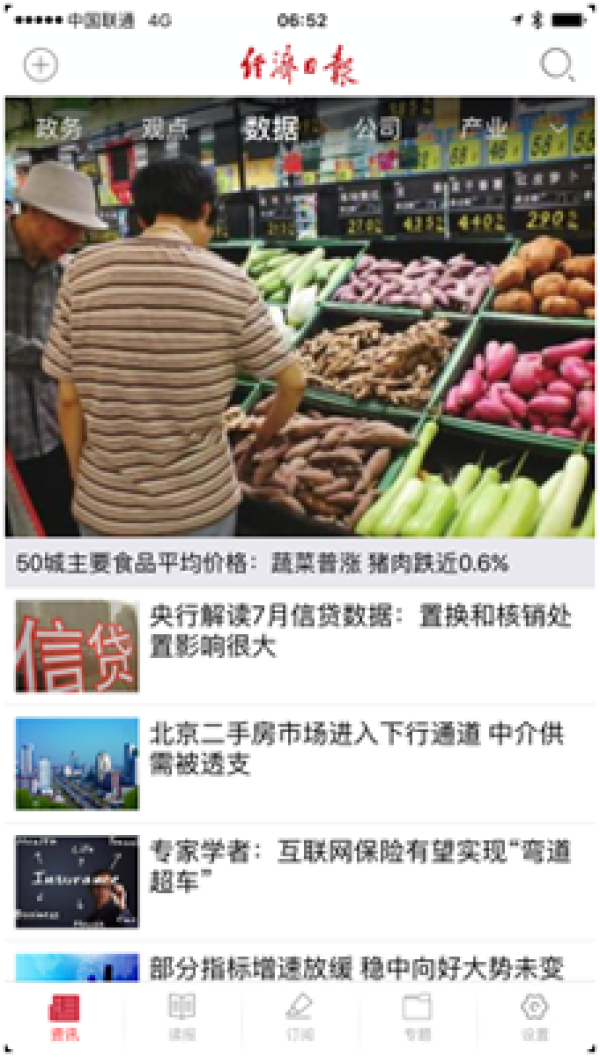The image size is (600, 1057).
Task: Select the 数据 tab
Action: tap(271, 128)
